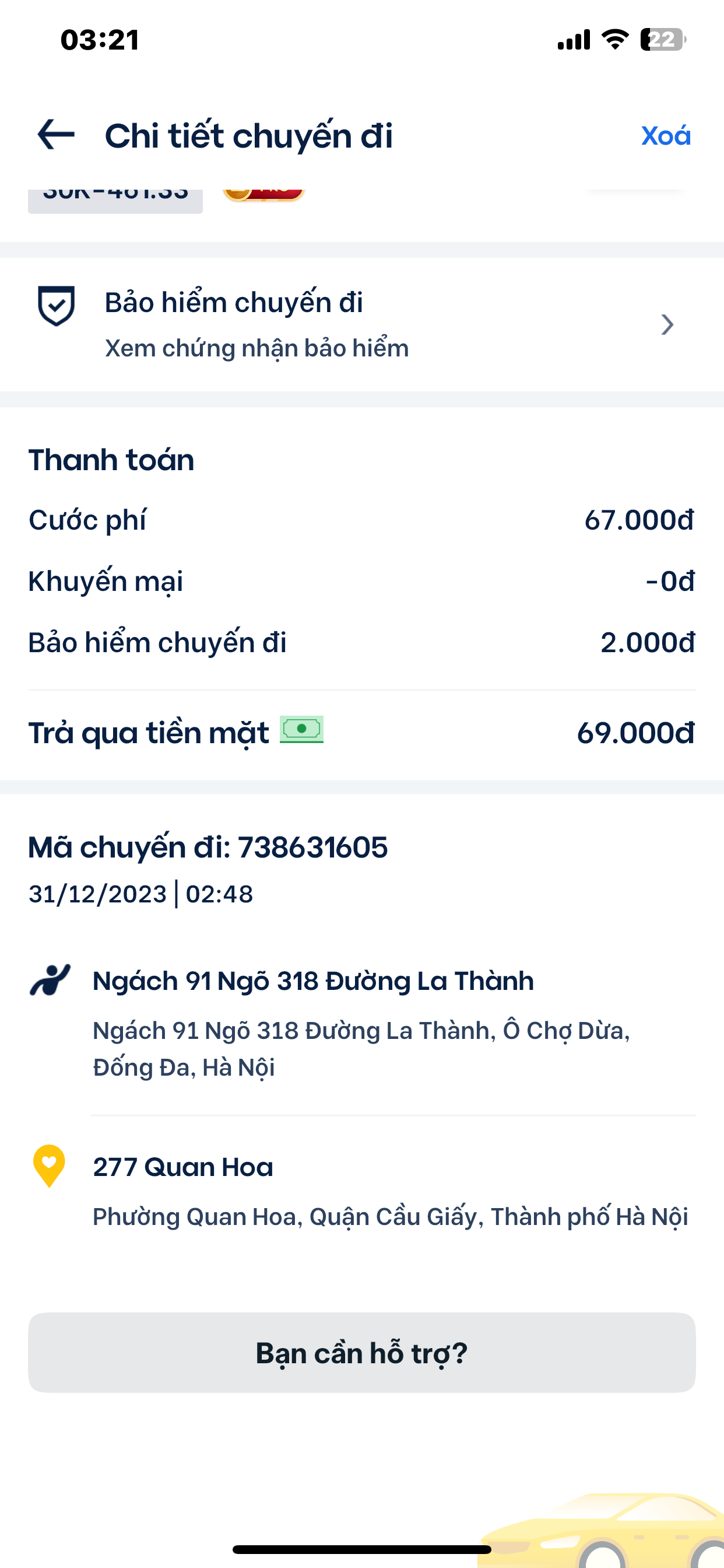Tap Xoá to delete this trip

point(666,136)
